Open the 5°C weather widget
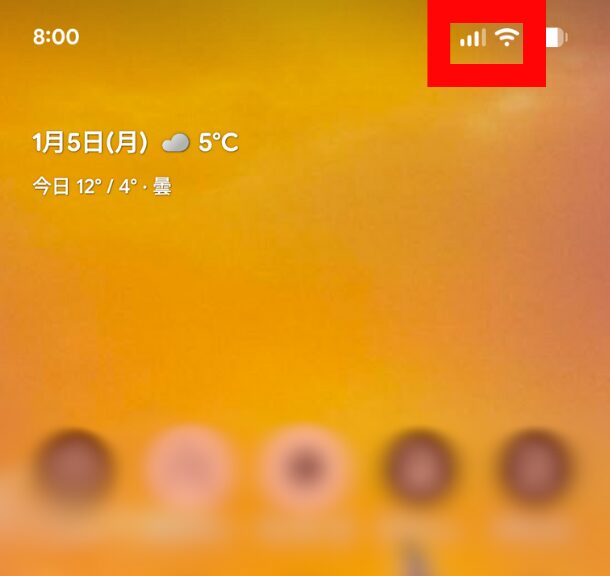 (203, 143)
